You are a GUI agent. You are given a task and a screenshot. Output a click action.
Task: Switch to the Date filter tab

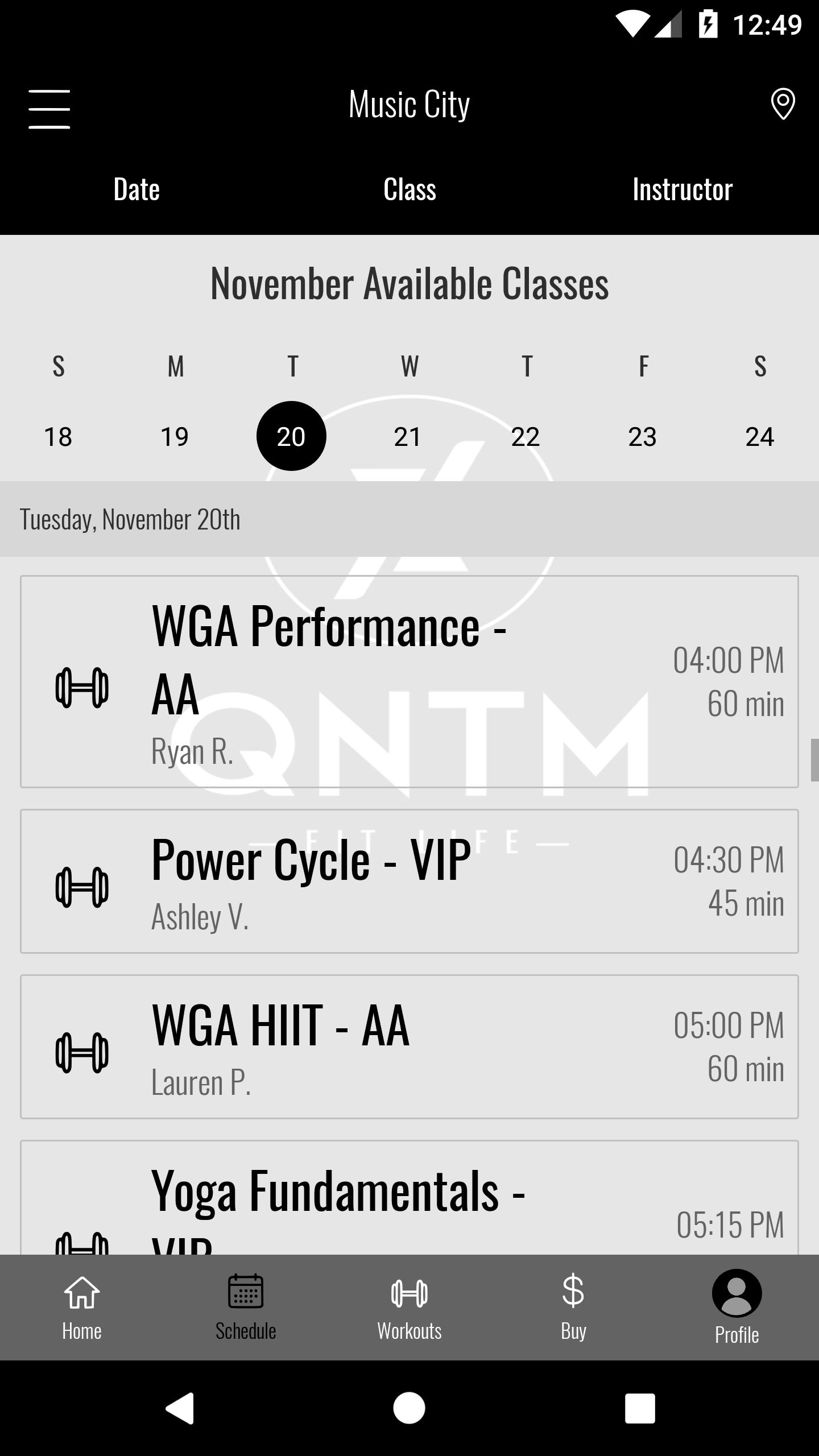click(x=136, y=189)
